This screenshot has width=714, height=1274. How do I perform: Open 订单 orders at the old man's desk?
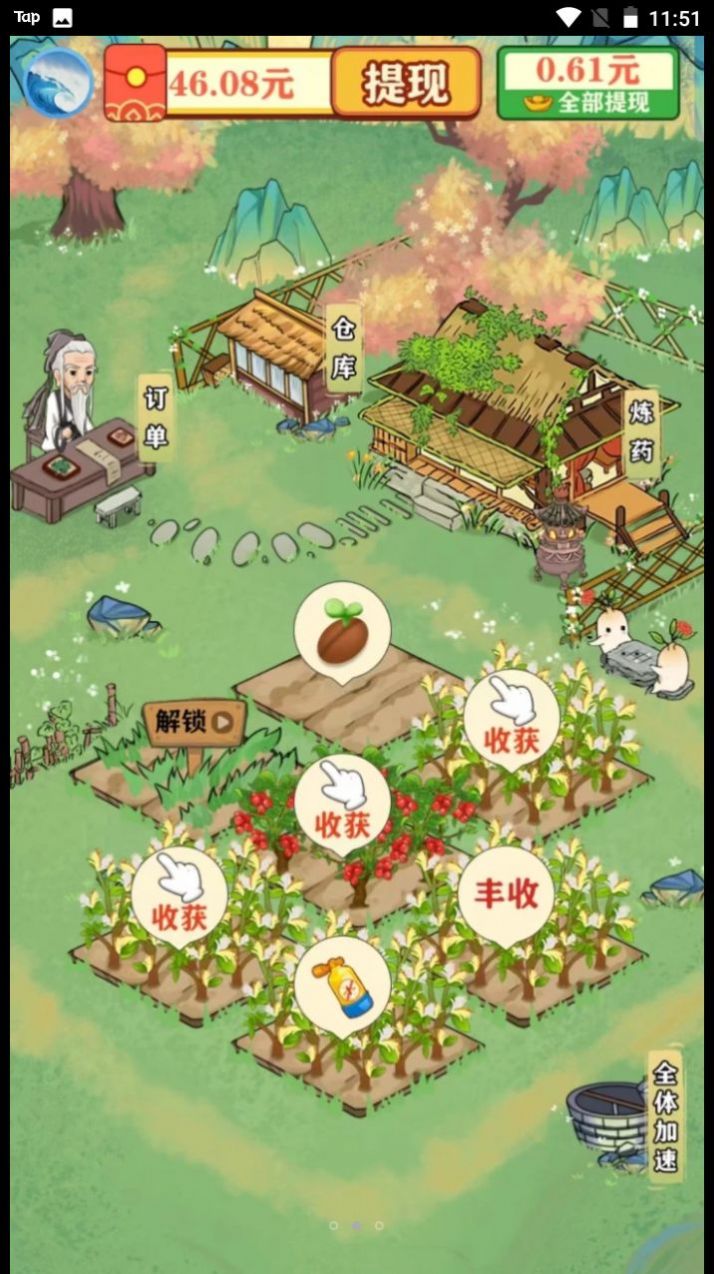coord(155,419)
